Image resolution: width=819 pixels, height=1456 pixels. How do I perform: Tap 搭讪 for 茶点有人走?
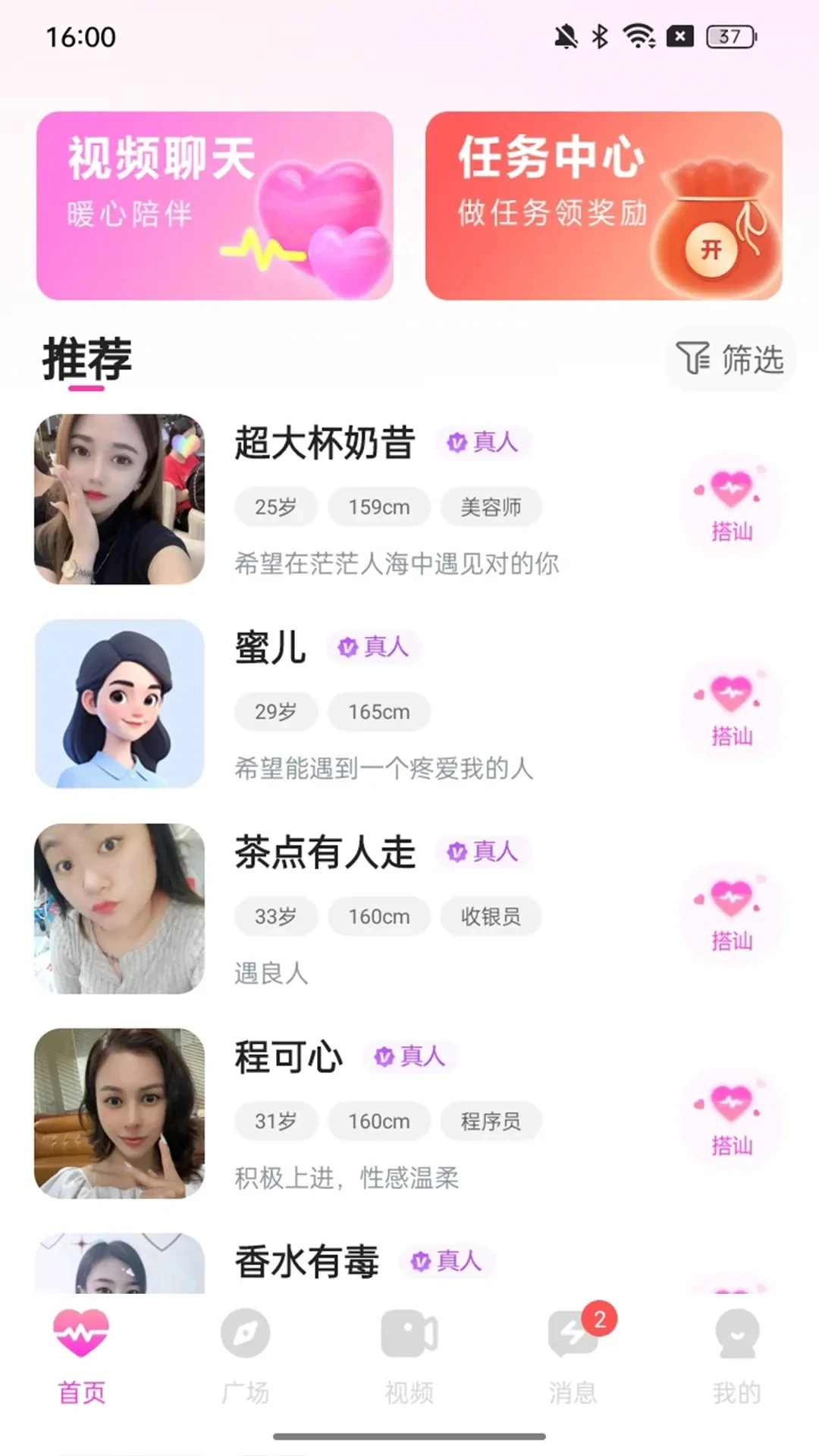730,912
